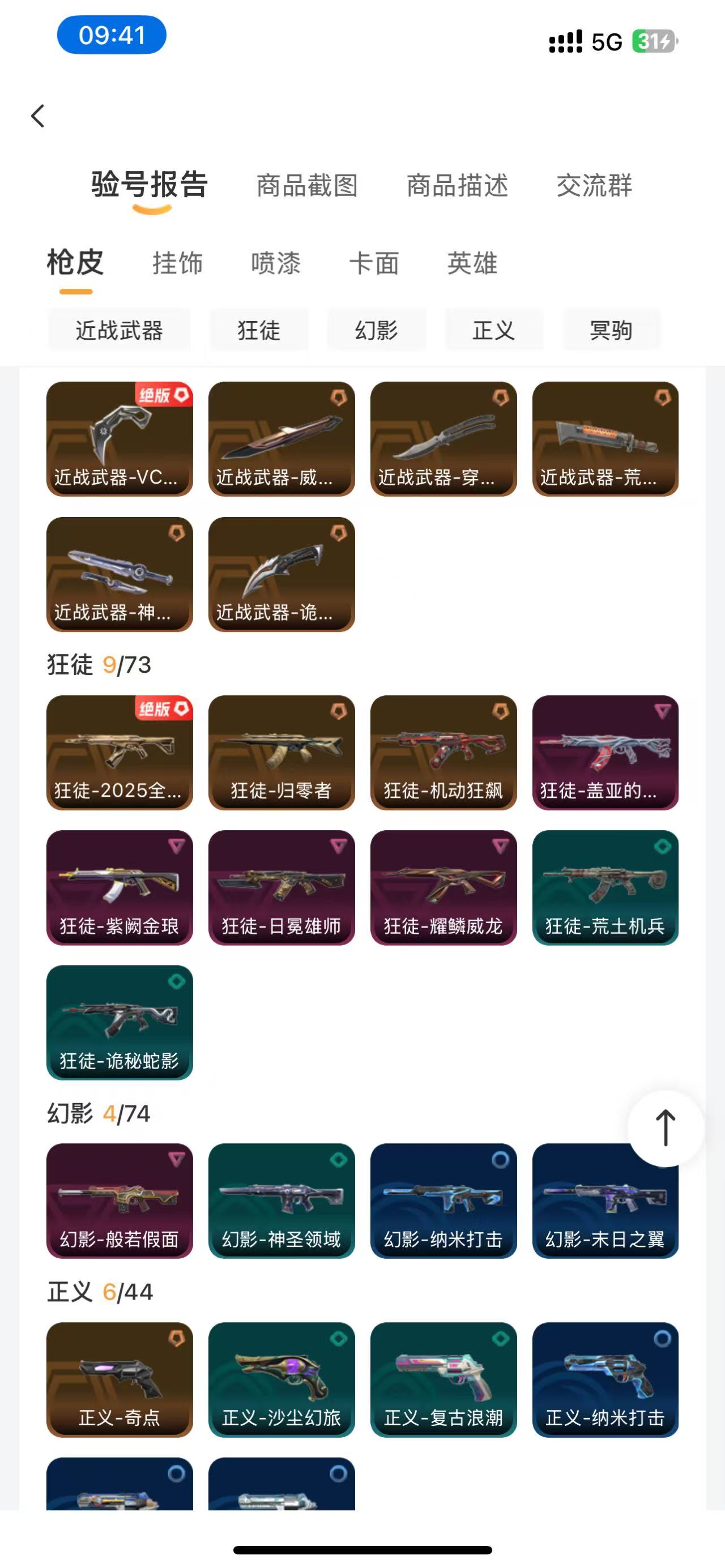The image size is (725, 1568).
Task: Open the 幻影-般若假面 skin card
Action: point(120,1200)
